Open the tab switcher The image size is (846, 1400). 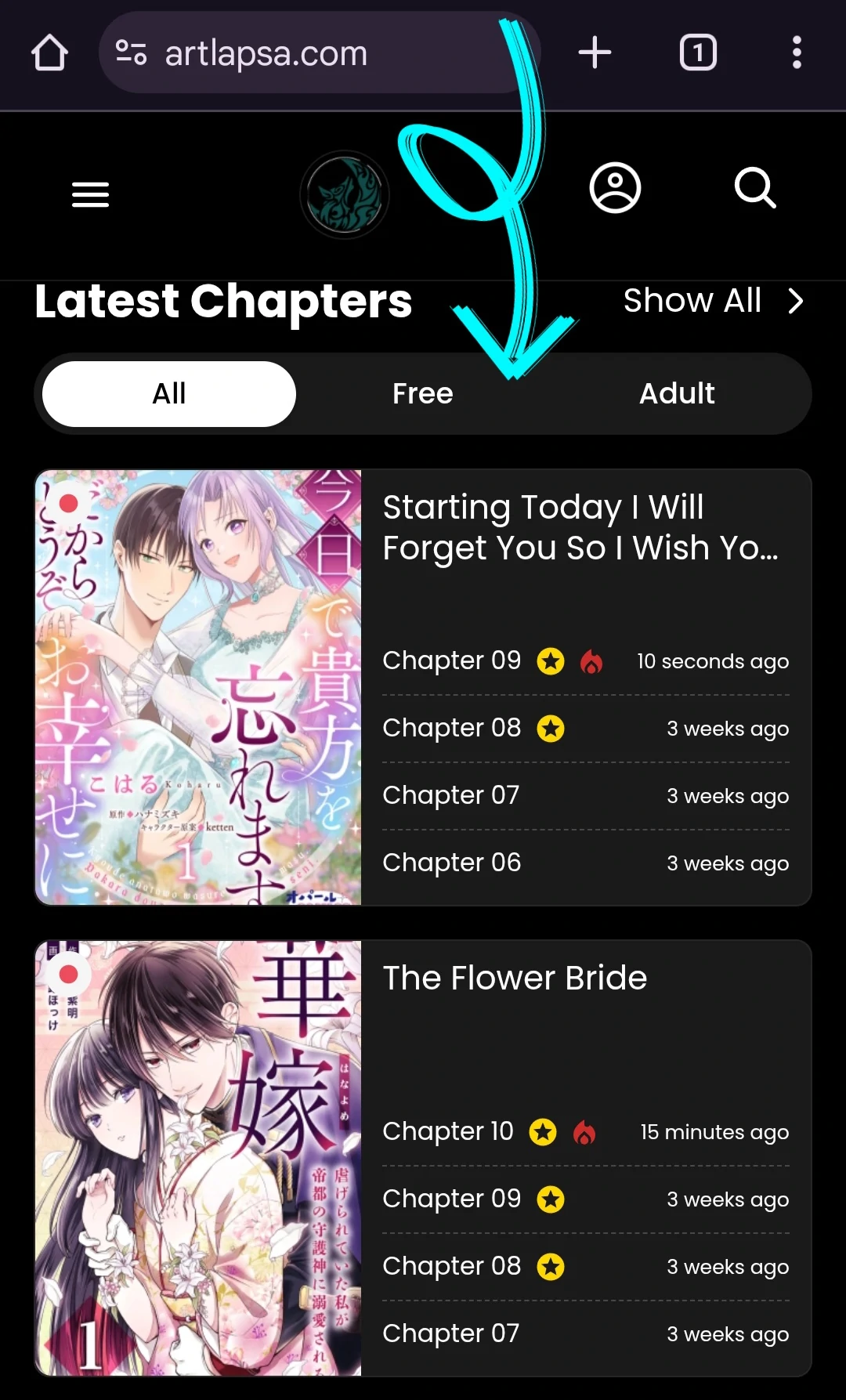tap(698, 52)
